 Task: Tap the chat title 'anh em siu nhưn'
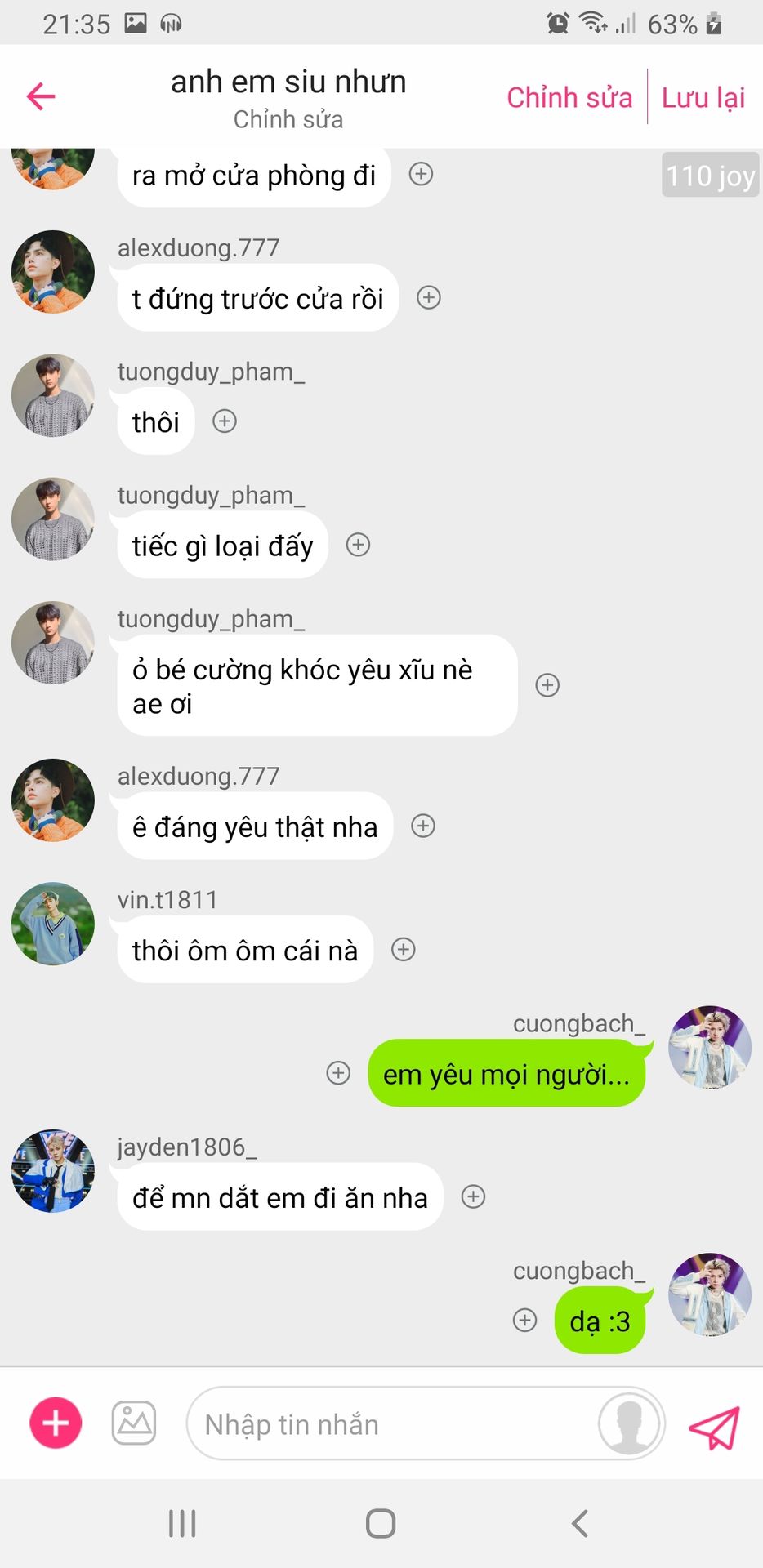(288, 82)
